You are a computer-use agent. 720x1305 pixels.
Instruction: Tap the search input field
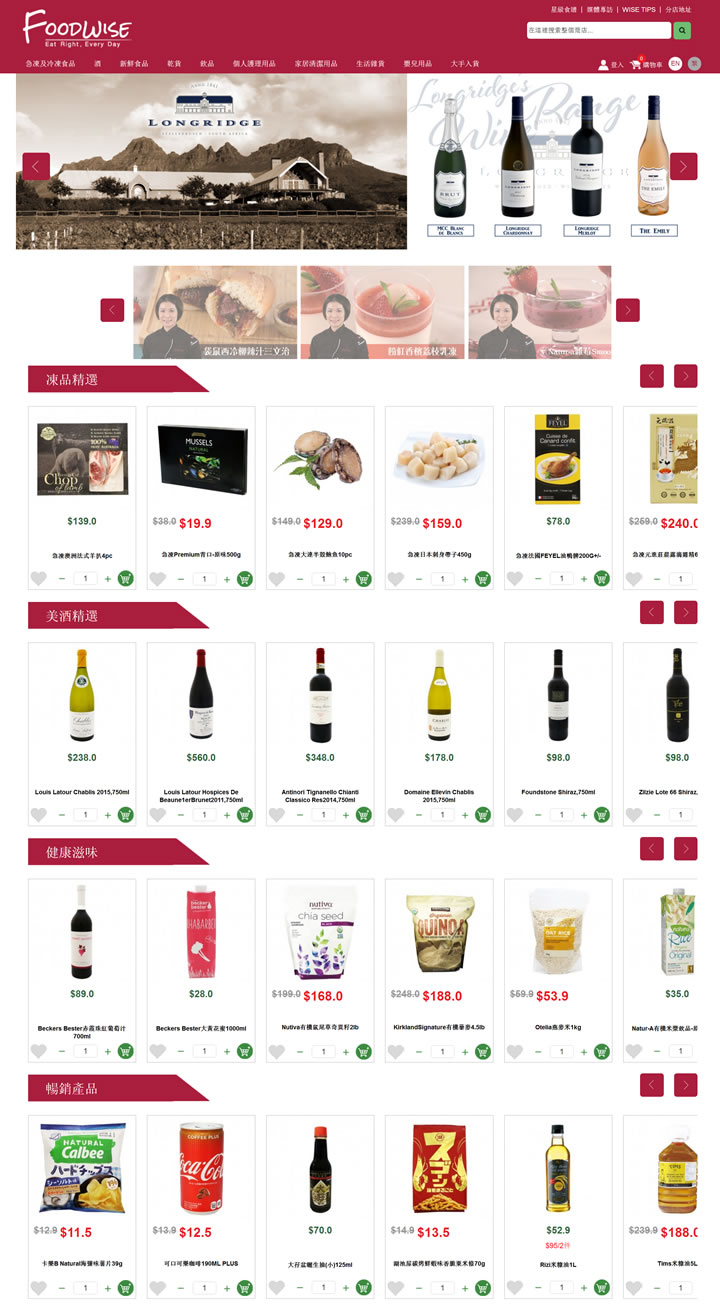[598, 30]
